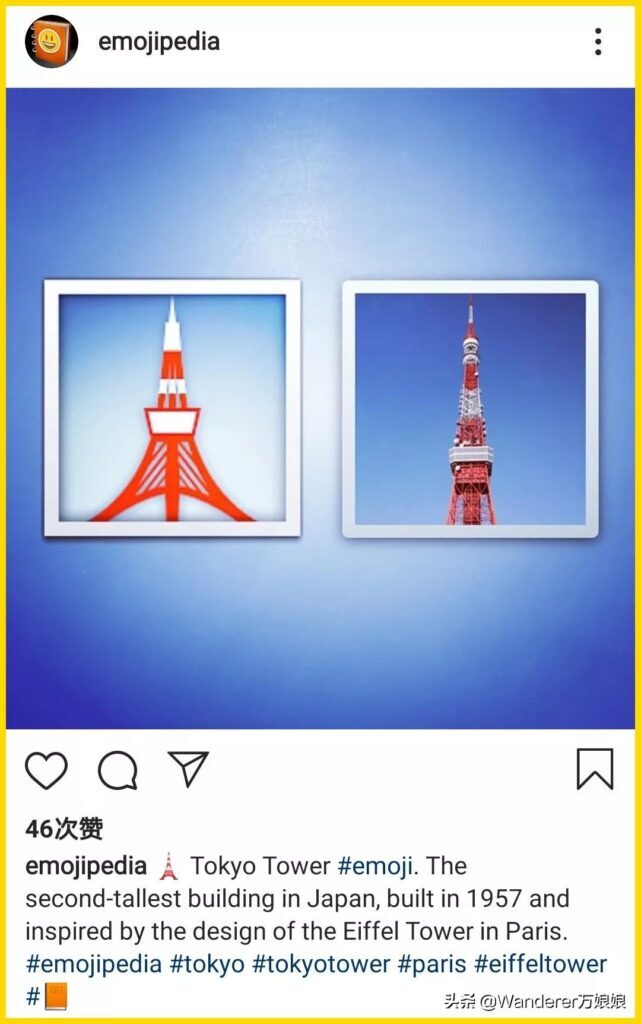Open comments on the Tokyo Tower post
This screenshot has height=1024, width=641.
pyautogui.click(x=117, y=770)
